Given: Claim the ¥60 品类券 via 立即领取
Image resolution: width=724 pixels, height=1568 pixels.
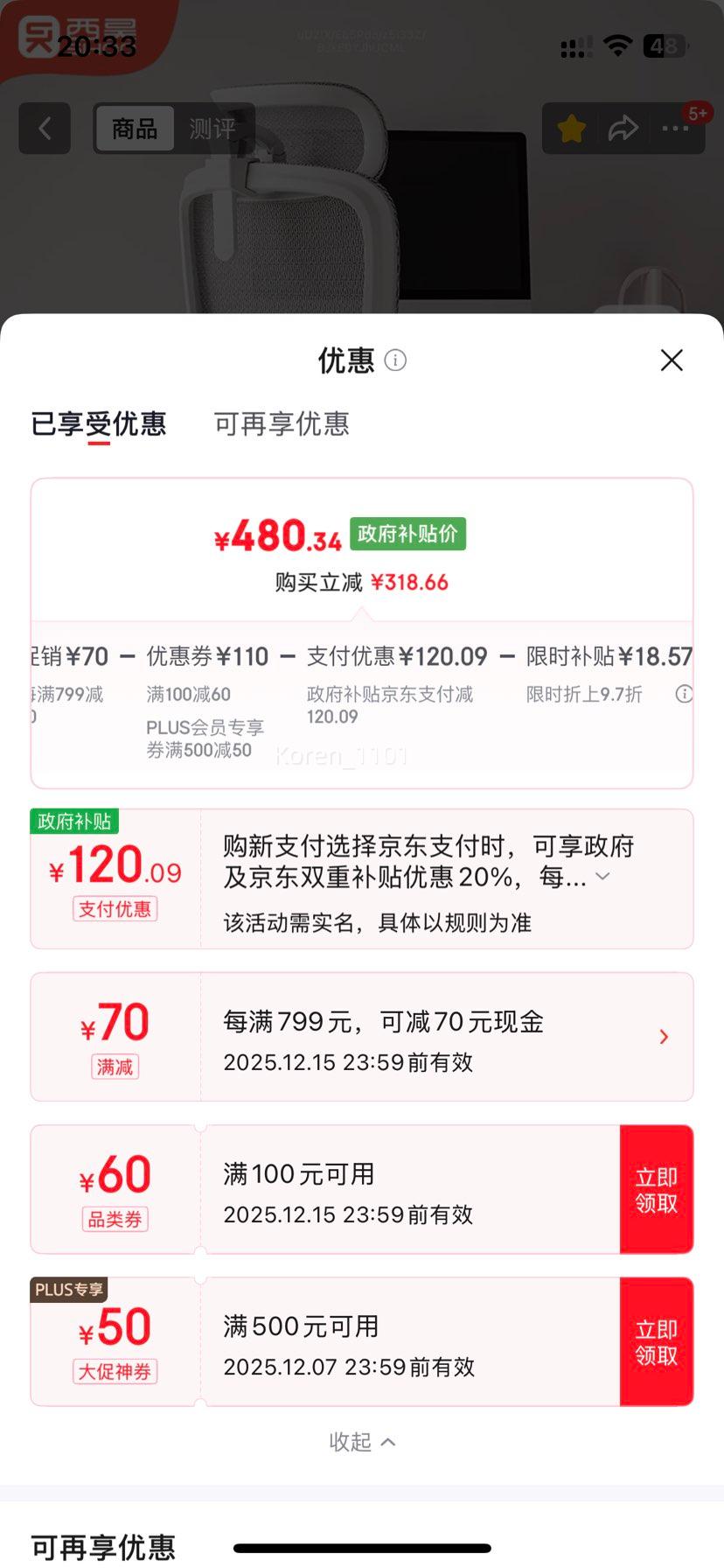Looking at the screenshot, I should (x=657, y=1188).
